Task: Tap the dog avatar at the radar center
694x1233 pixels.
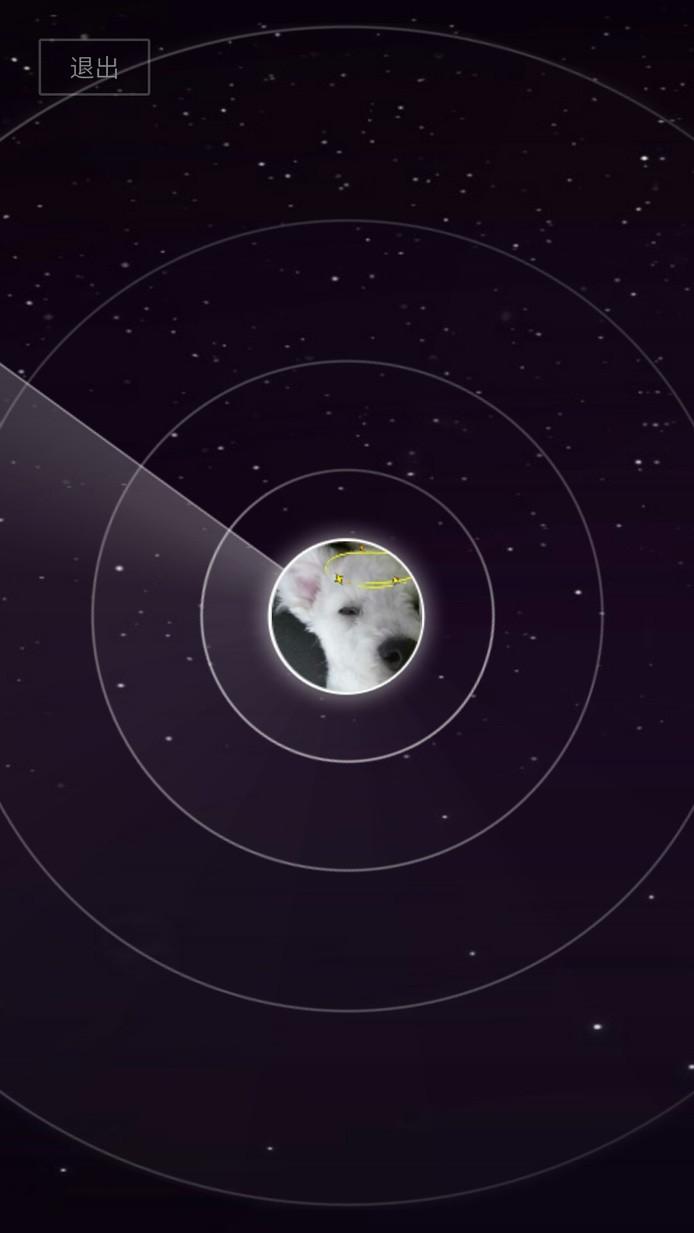Action: point(347,616)
